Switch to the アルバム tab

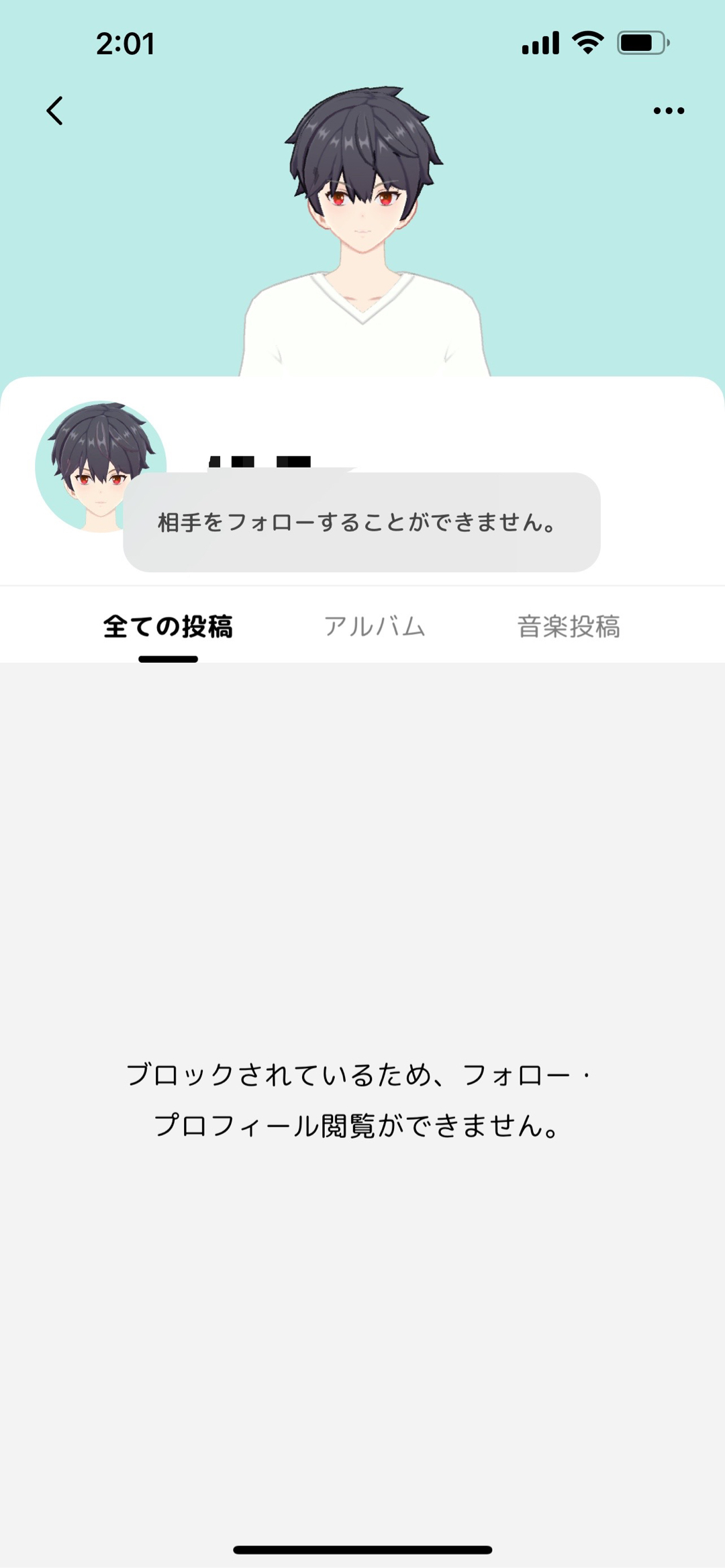tap(375, 627)
